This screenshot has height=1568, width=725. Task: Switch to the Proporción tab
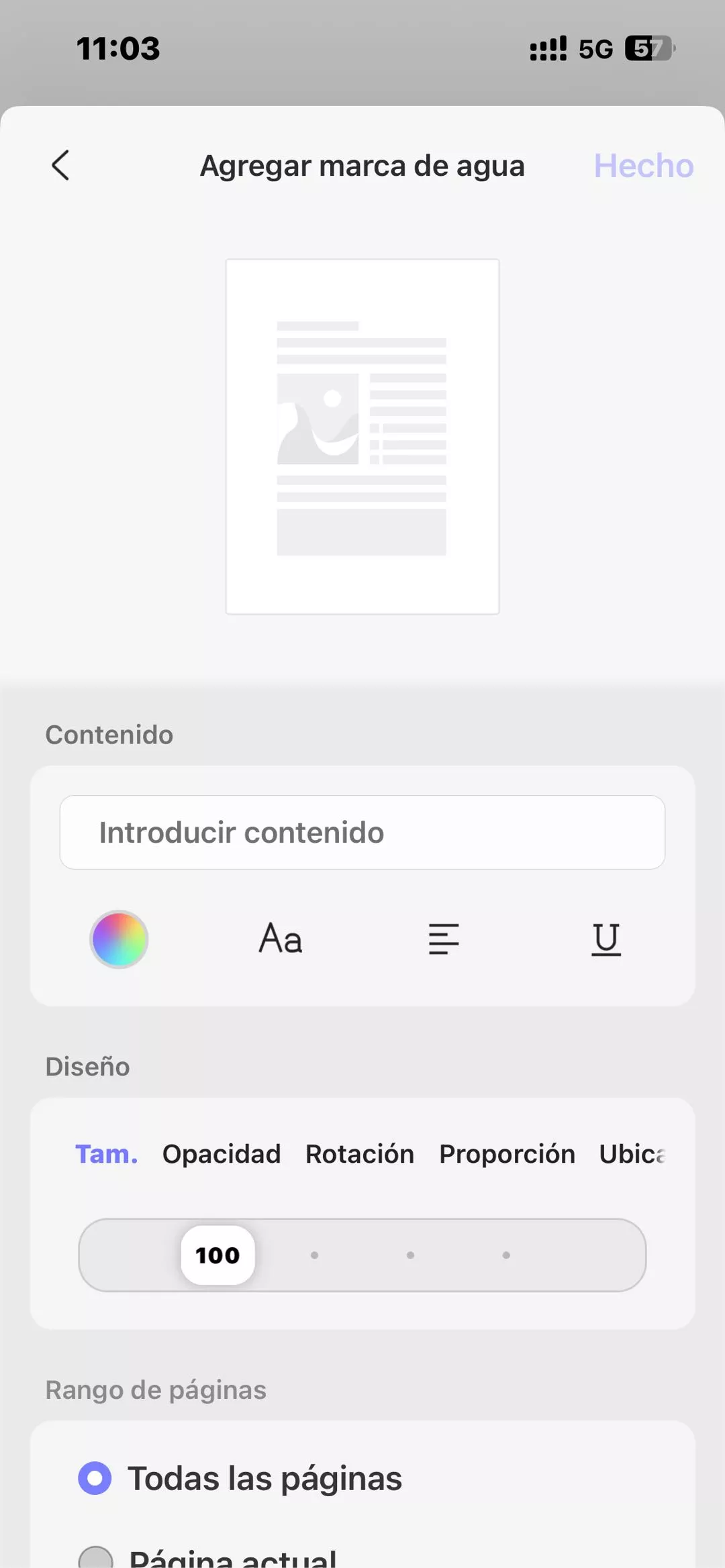coord(507,1154)
